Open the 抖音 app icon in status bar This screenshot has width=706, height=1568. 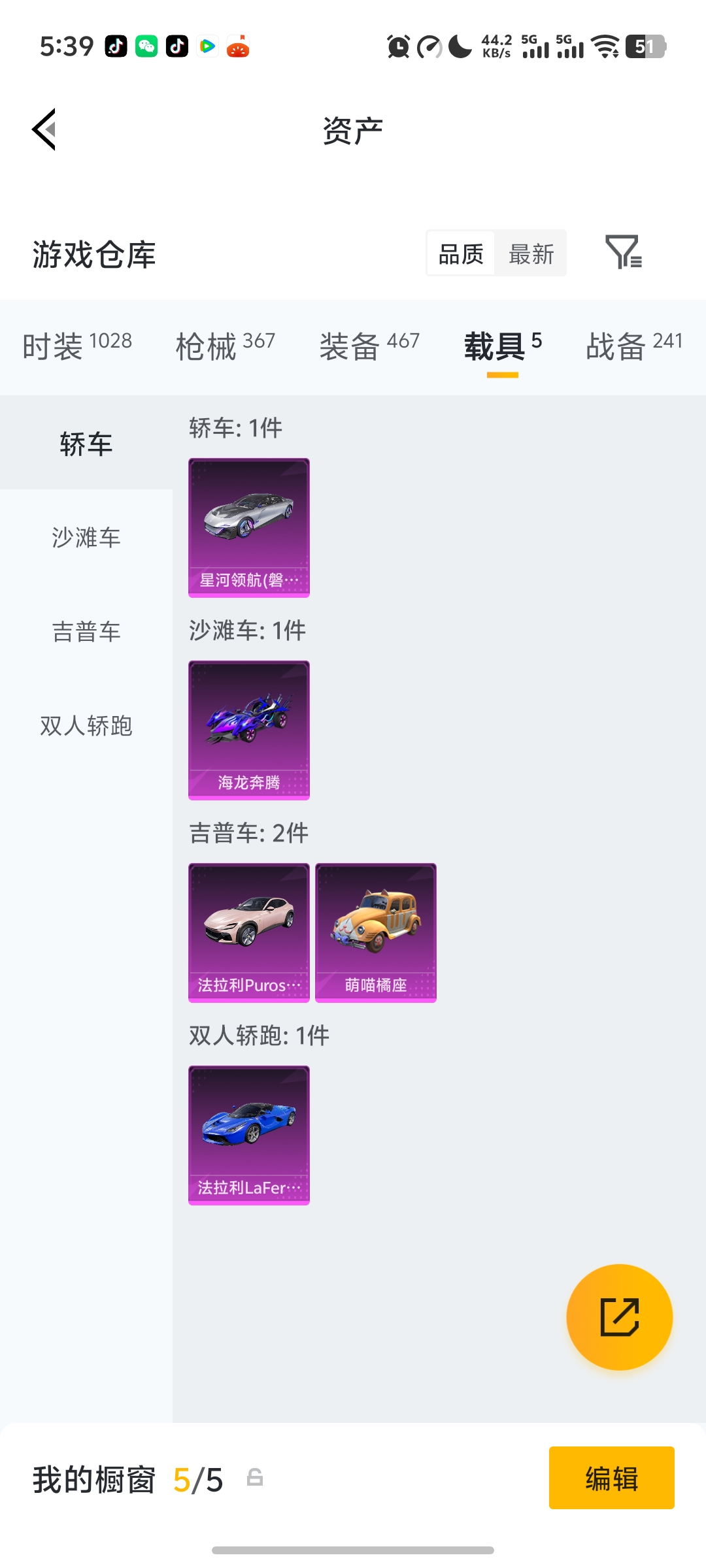click(116, 46)
